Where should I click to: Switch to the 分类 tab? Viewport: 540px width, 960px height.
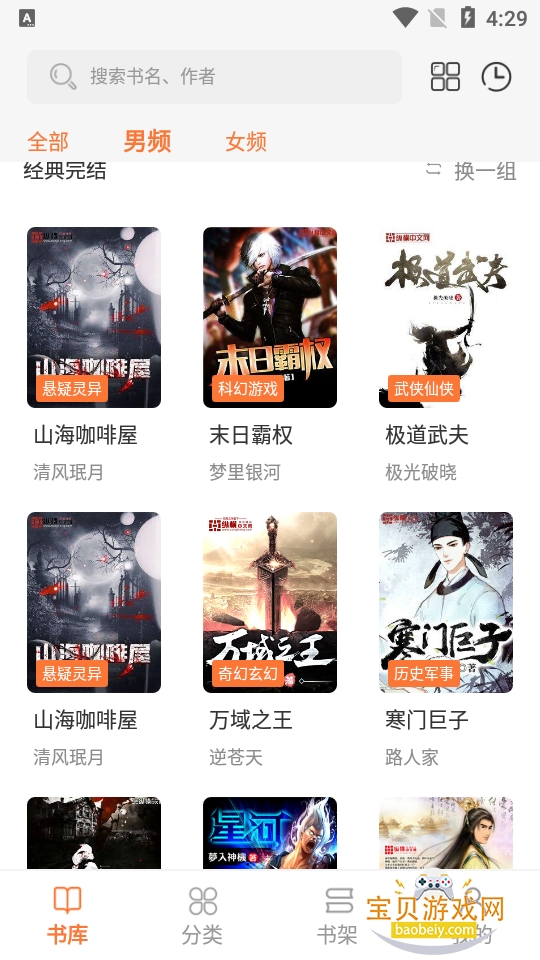[x=203, y=915]
